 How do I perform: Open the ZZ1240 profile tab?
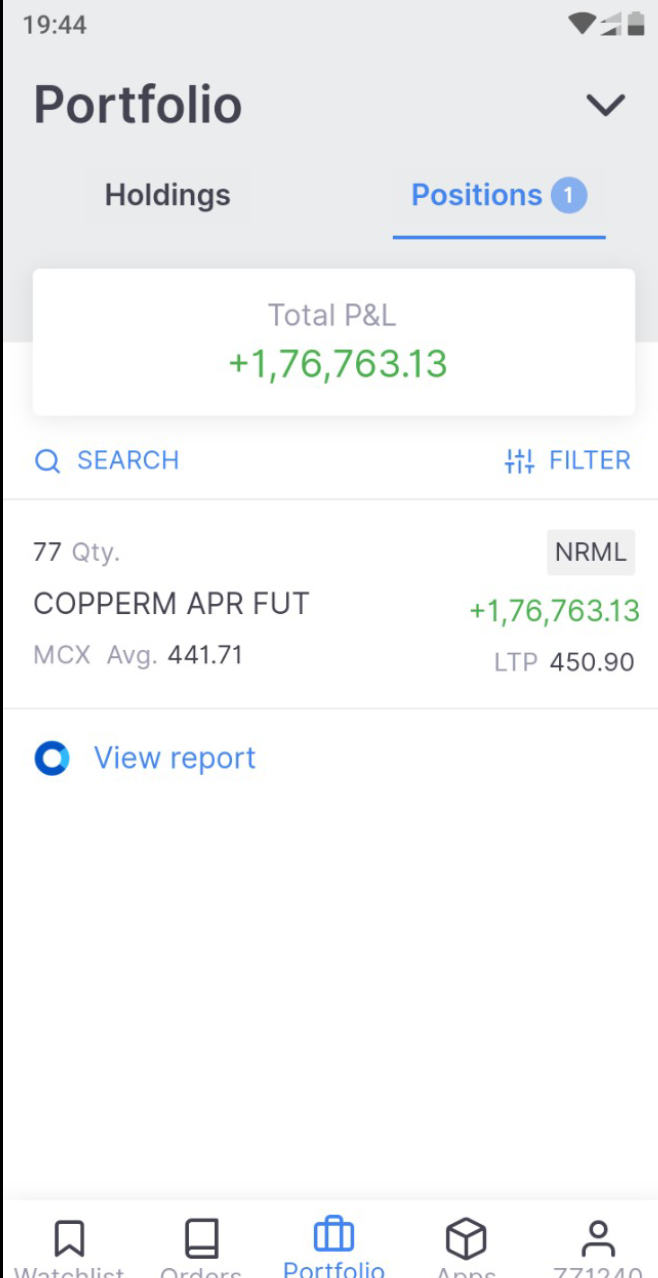(x=598, y=1247)
